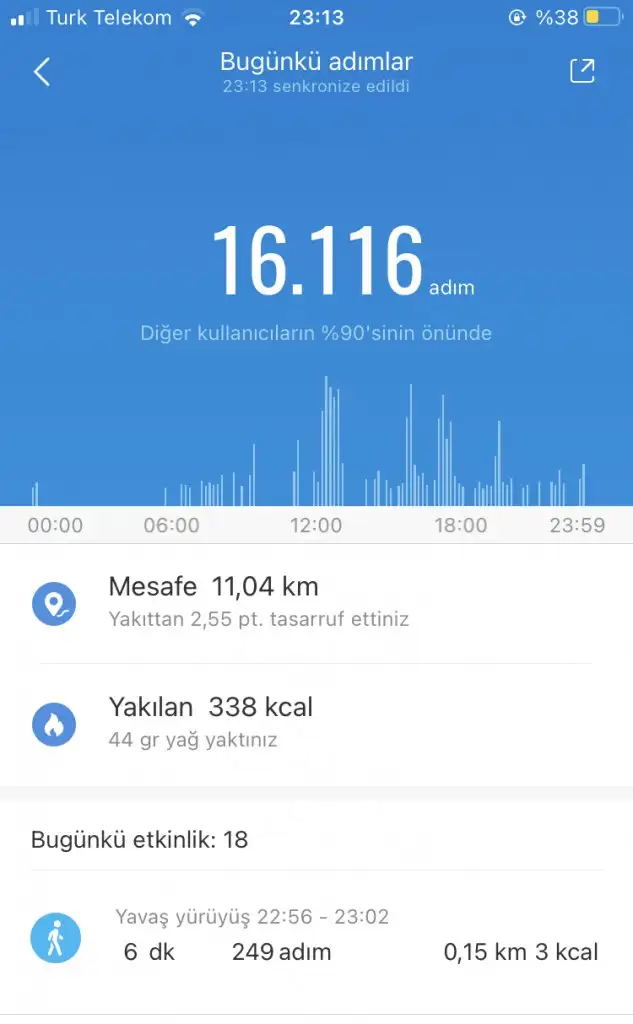The image size is (633, 1024).
Task: Share today's steps summary
Action: pyautogui.click(x=582, y=71)
